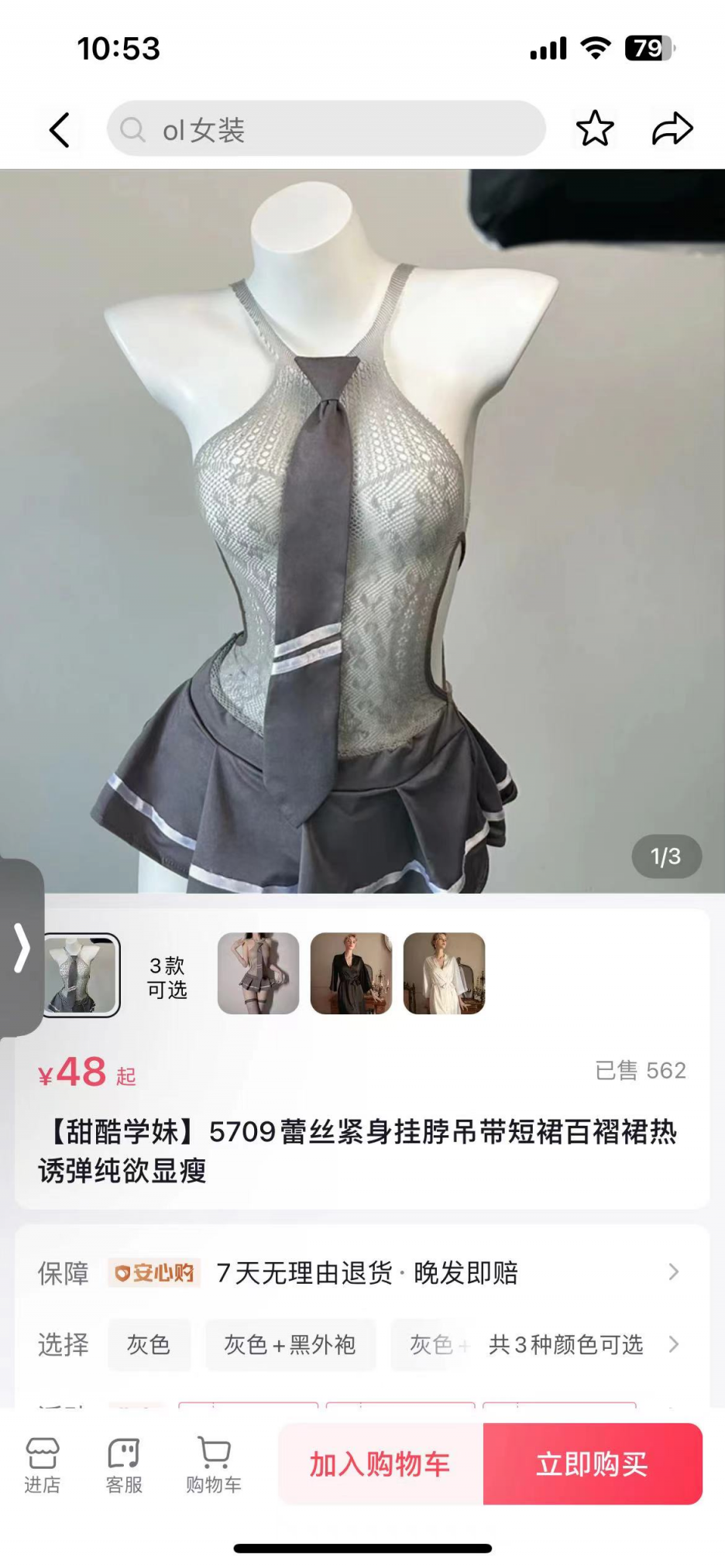Screen dimensions: 725x1568
Task: View the black robe variant thumbnail
Action: pos(351,973)
